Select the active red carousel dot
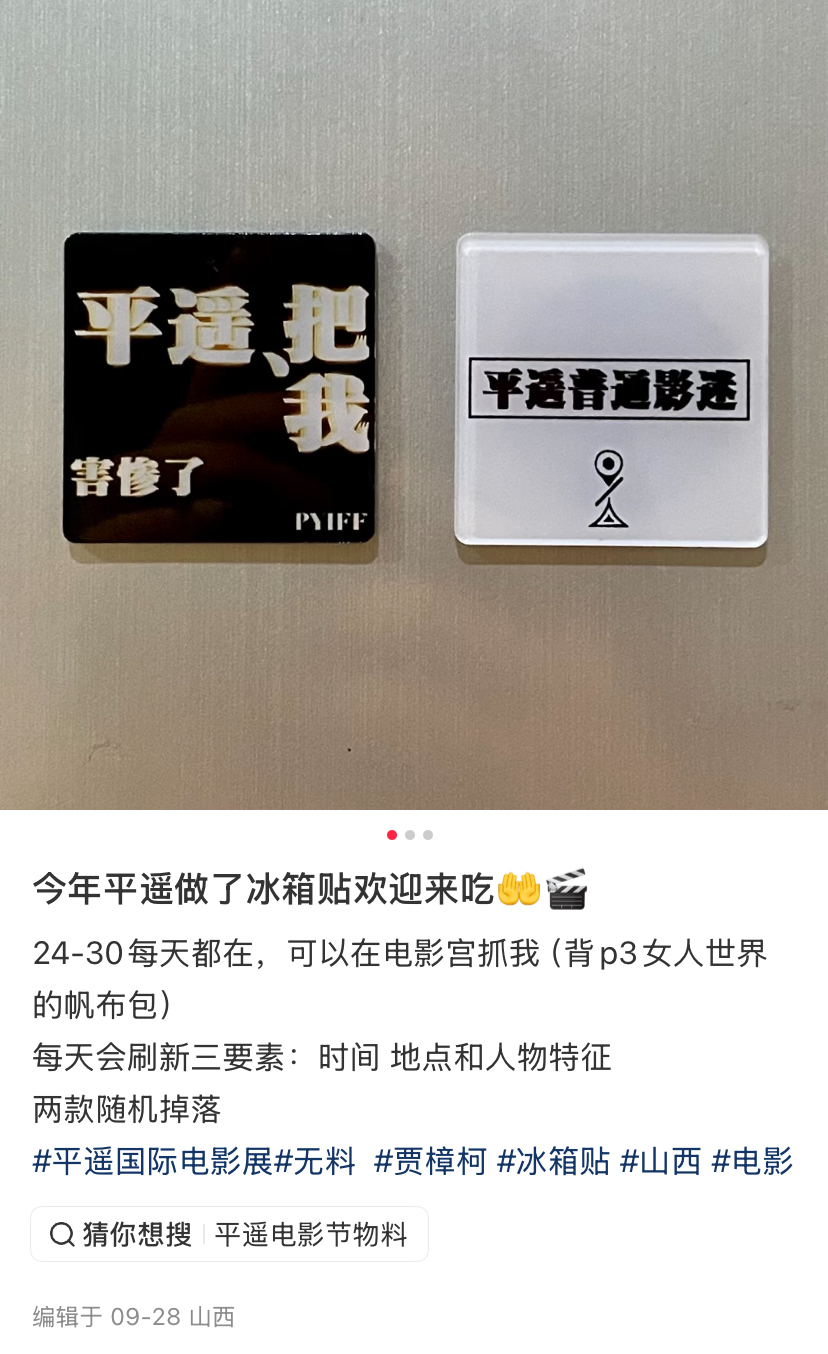Image resolution: width=828 pixels, height=1354 pixels. tap(391, 833)
